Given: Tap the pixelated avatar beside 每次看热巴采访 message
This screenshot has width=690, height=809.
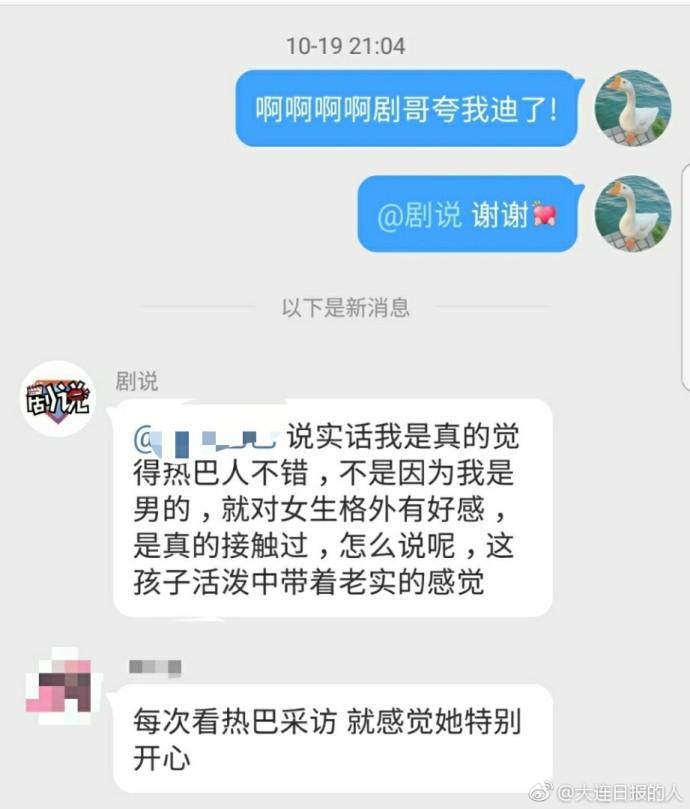Looking at the screenshot, I should pos(59,683).
